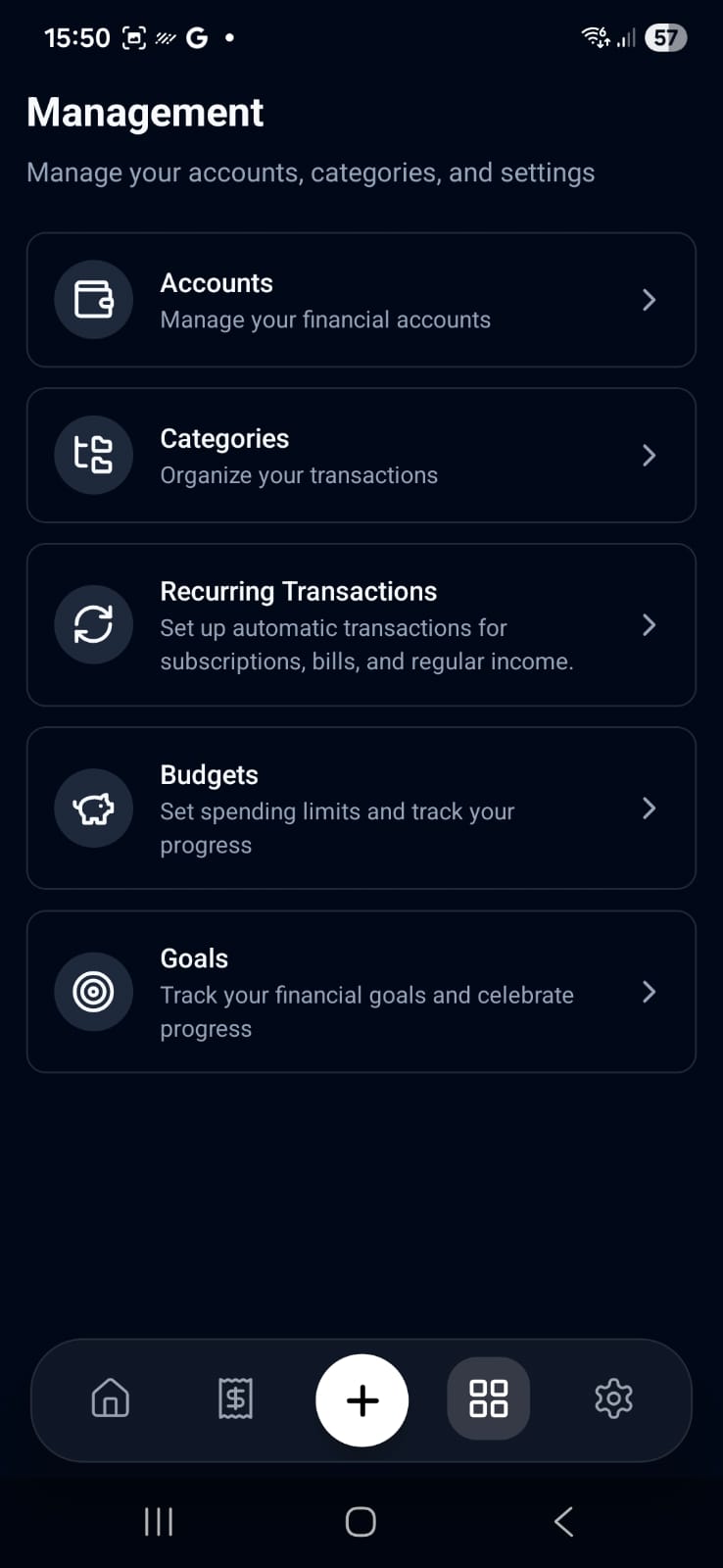This screenshot has height=1568, width=723.
Task: Open Categories to organize transactions
Action: pyautogui.click(x=361, y=456)
